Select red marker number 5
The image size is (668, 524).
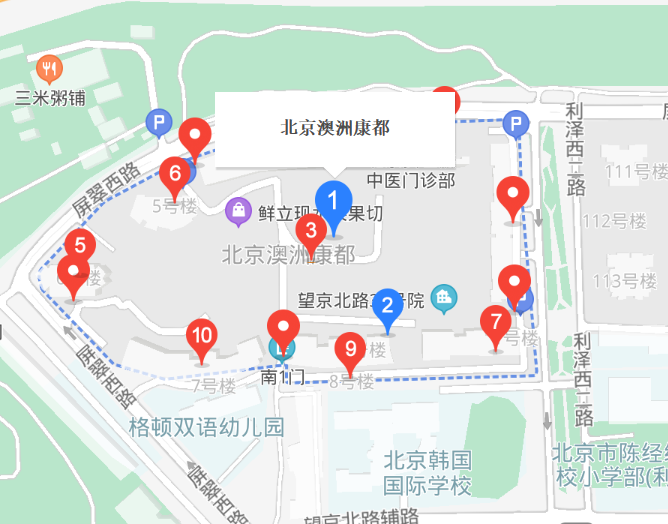pos(81,246)
